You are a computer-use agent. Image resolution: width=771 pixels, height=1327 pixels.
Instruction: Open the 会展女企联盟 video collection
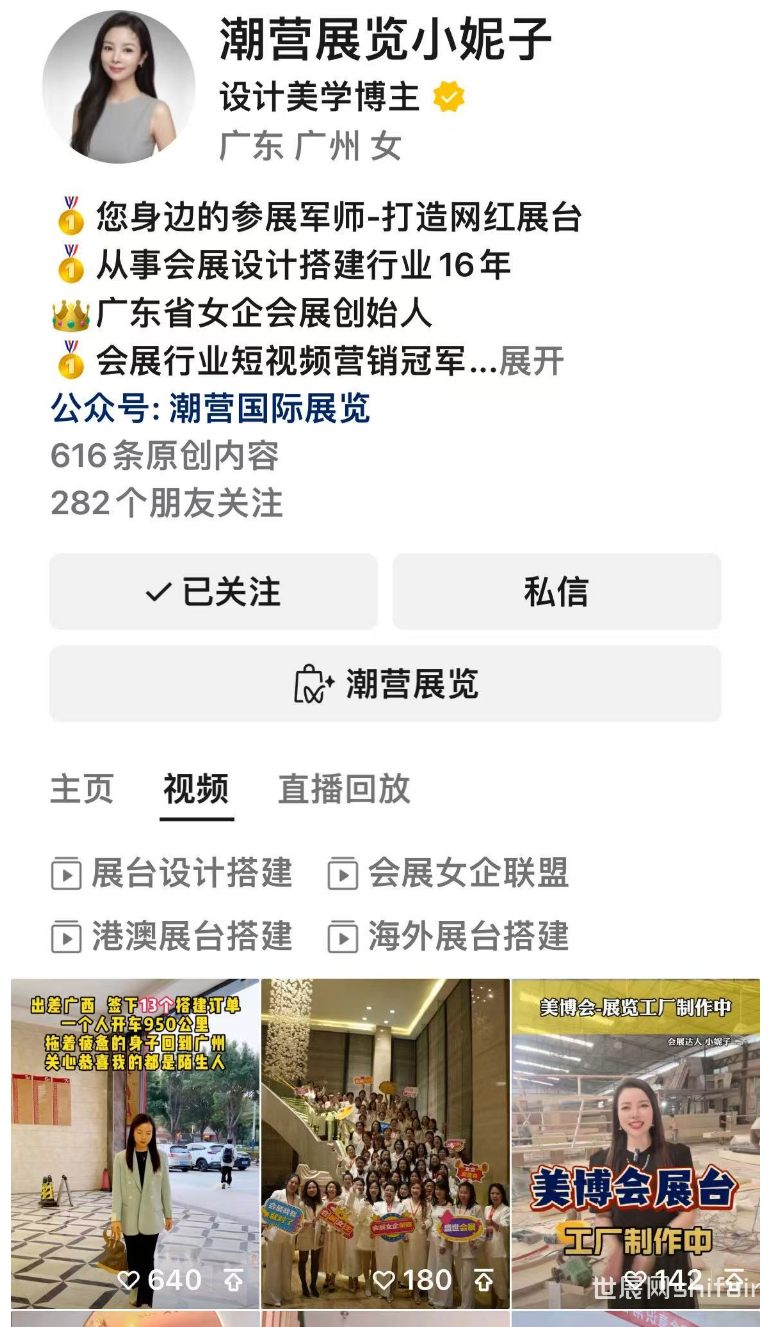pyautogui.click(x=449, y=873)
